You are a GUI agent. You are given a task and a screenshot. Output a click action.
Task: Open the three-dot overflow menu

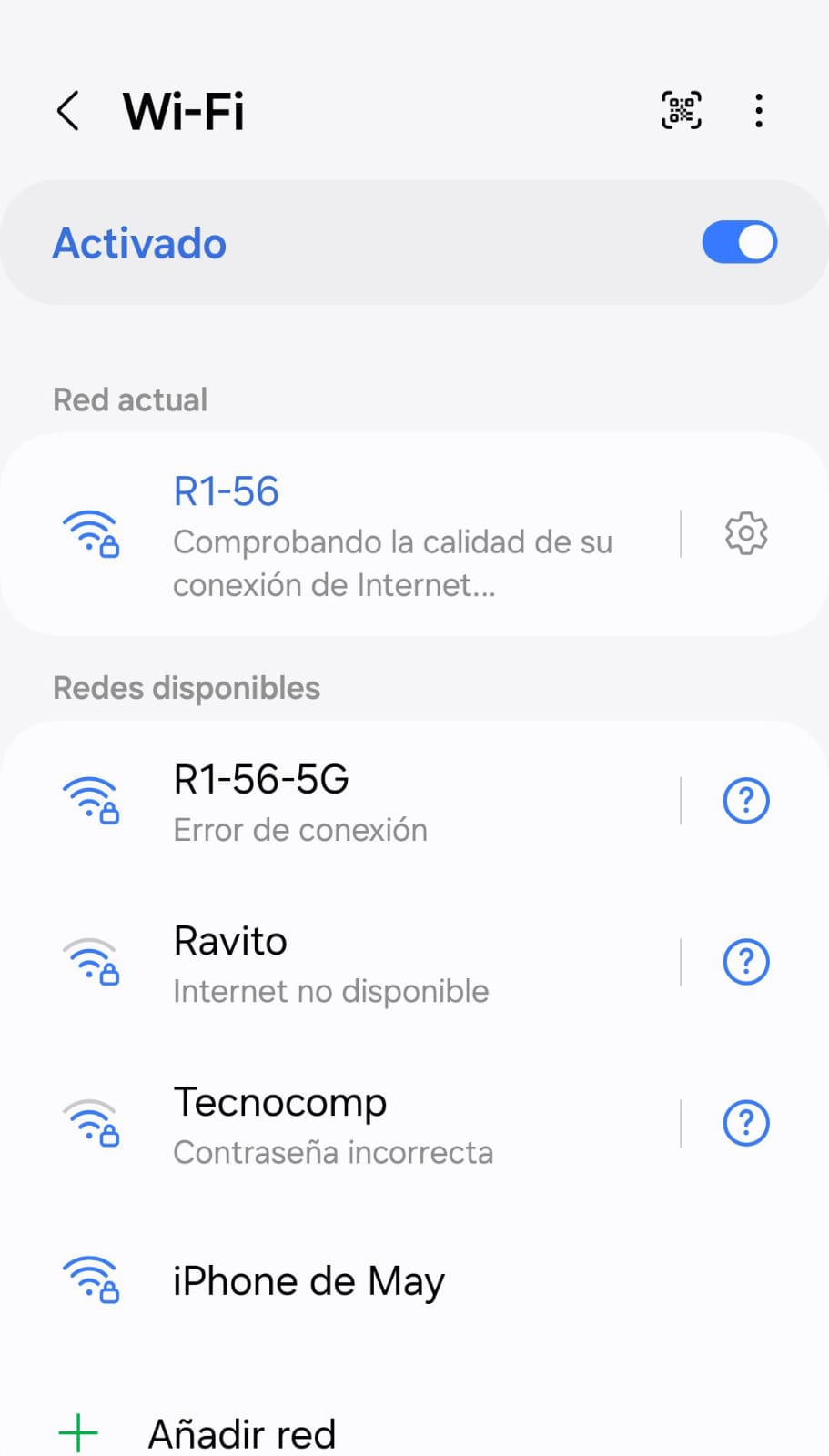pyautogui.click(x=758, y=111)
